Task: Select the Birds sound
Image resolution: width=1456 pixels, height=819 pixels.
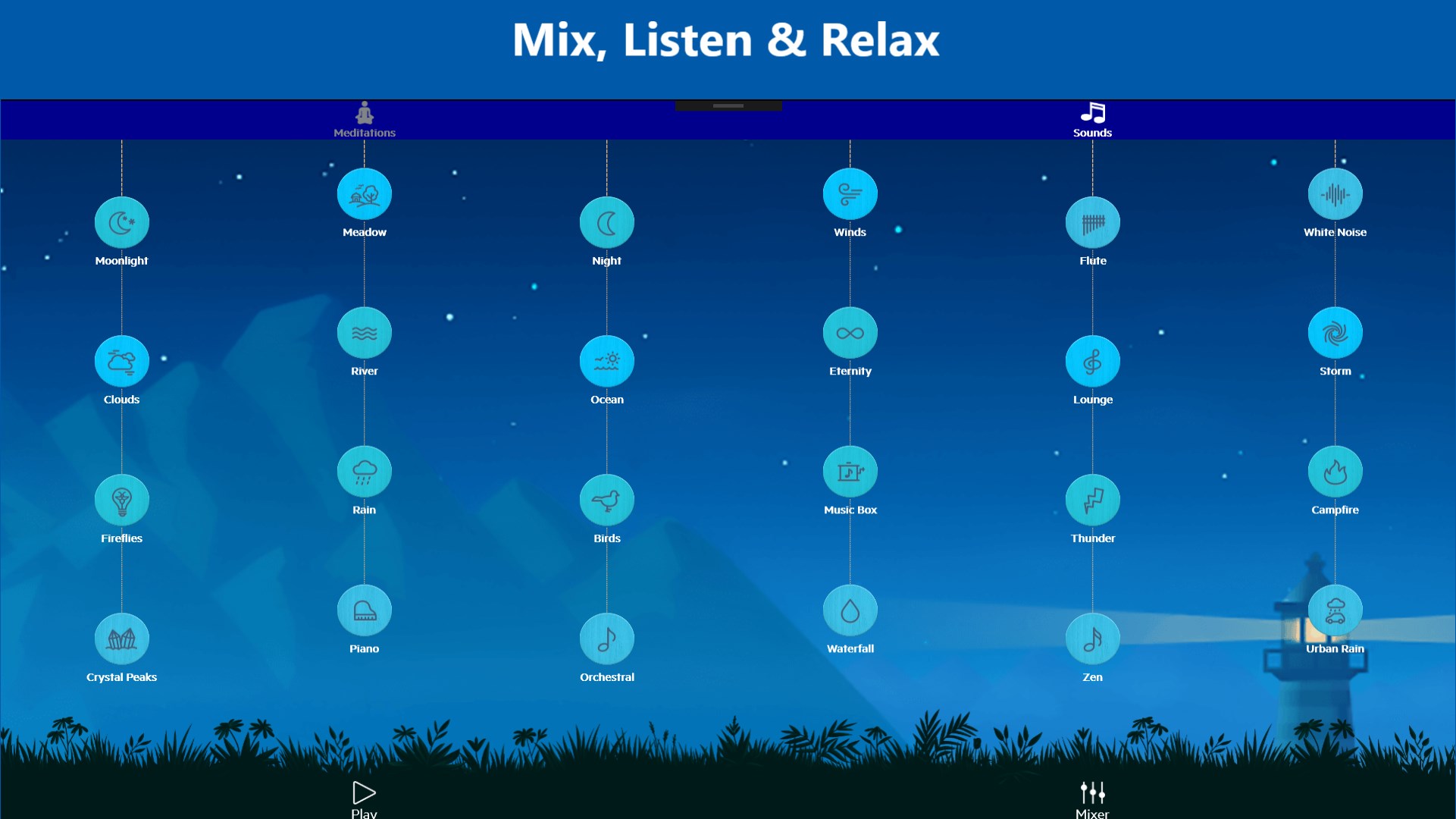Action: pyautogui.click(x=607, y=500)
